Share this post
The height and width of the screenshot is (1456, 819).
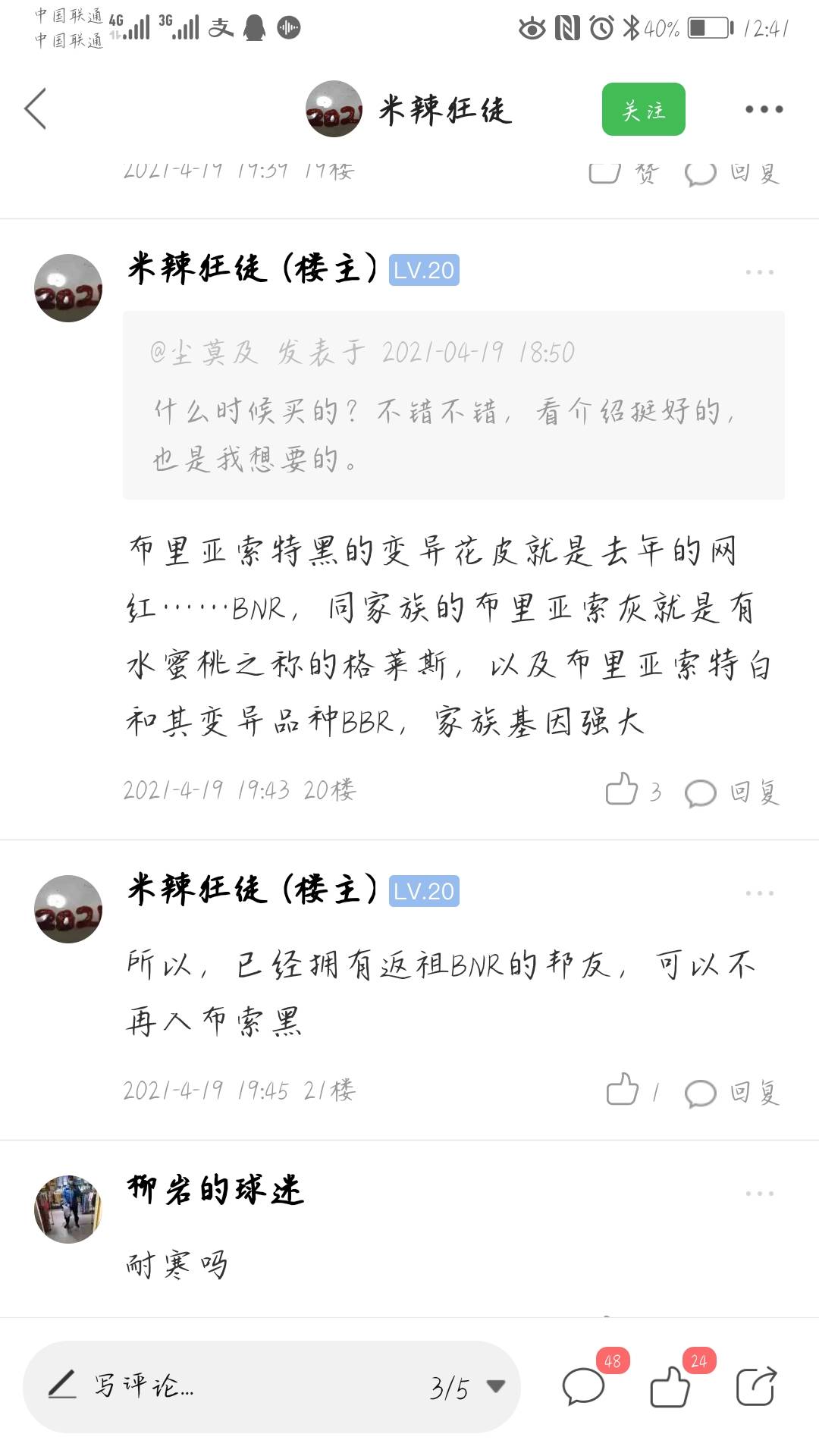pyautogui.click(x=756, y=1387)
